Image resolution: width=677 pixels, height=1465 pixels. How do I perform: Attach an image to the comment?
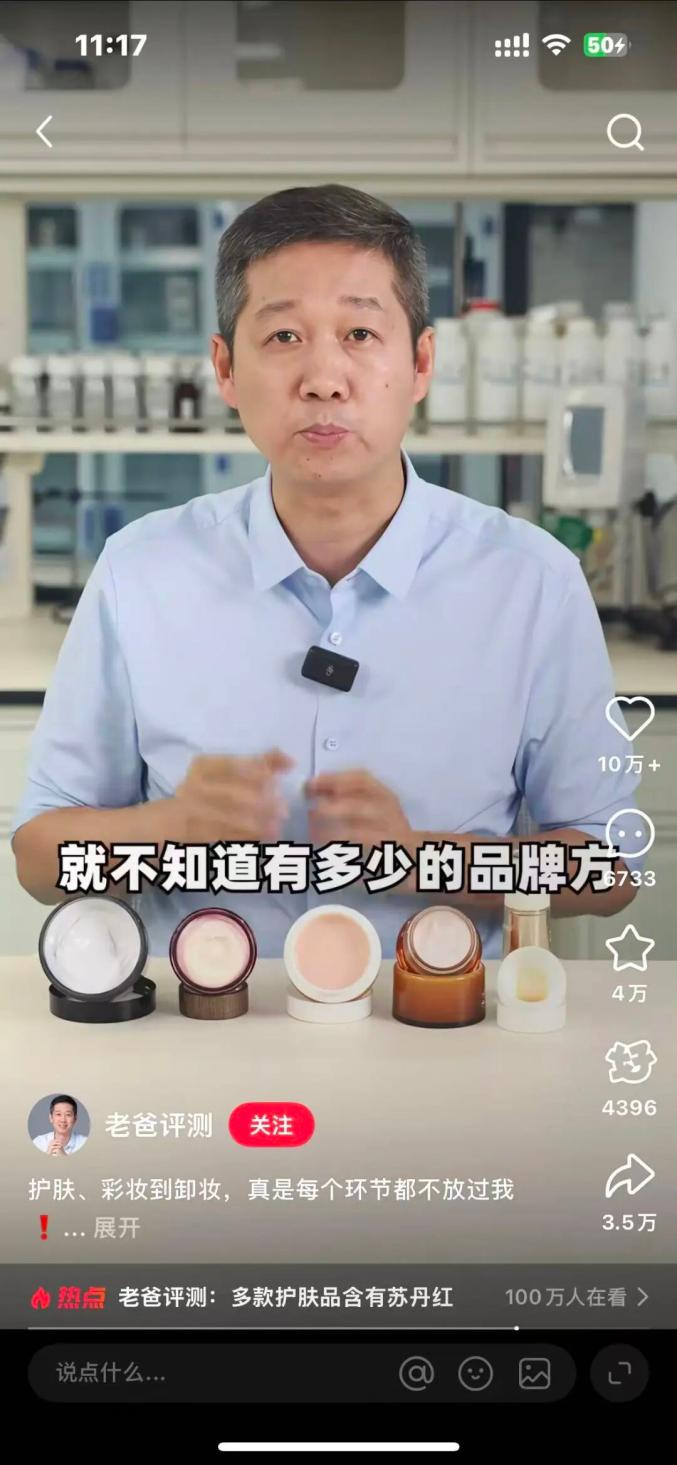534,1373
